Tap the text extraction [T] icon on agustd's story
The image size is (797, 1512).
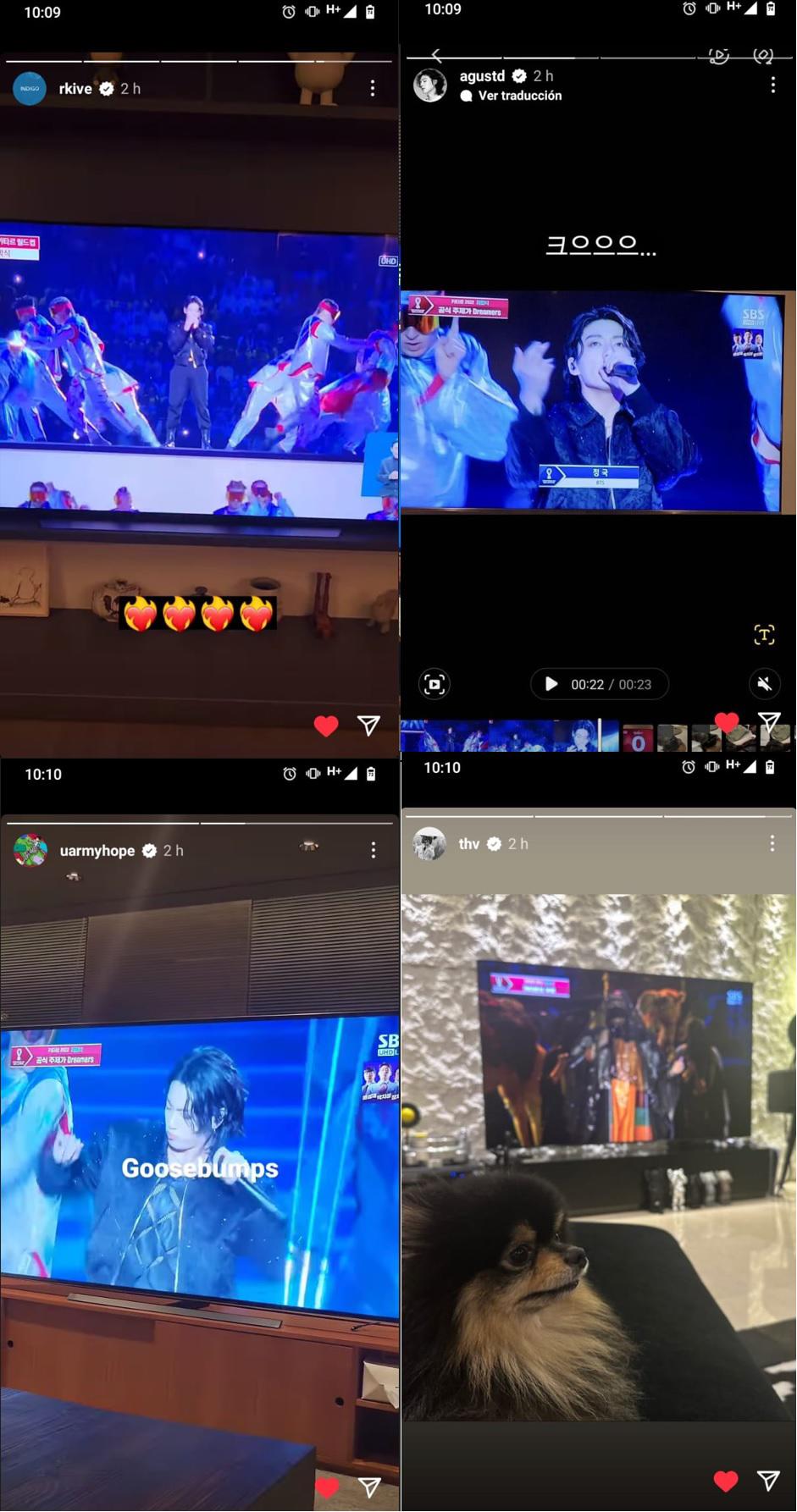click(x=764, y=633)
